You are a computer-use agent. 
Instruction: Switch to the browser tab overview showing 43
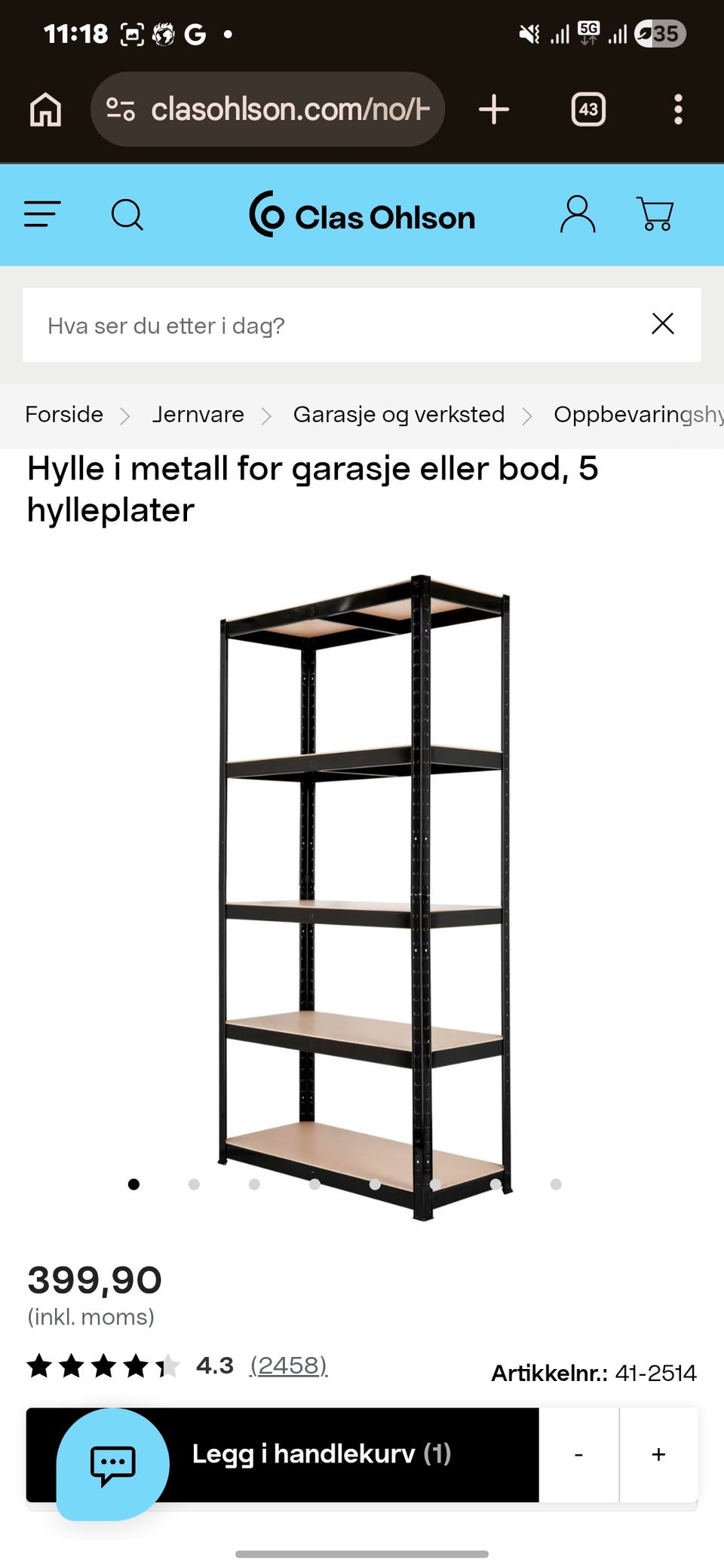587,109
